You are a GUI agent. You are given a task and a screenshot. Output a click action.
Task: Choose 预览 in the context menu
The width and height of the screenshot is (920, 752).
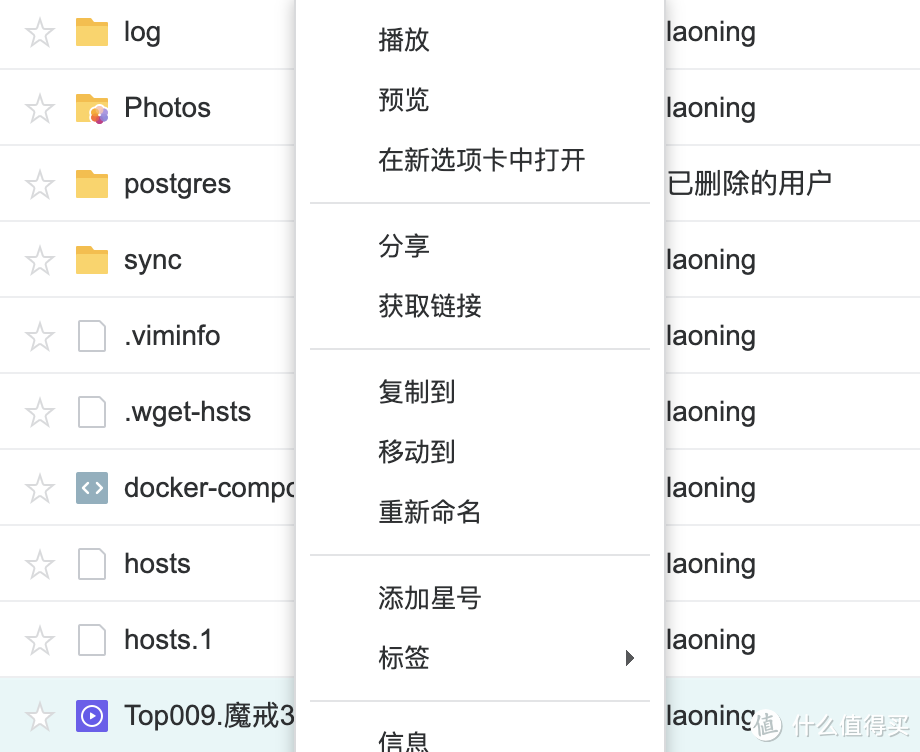(404, 100)
